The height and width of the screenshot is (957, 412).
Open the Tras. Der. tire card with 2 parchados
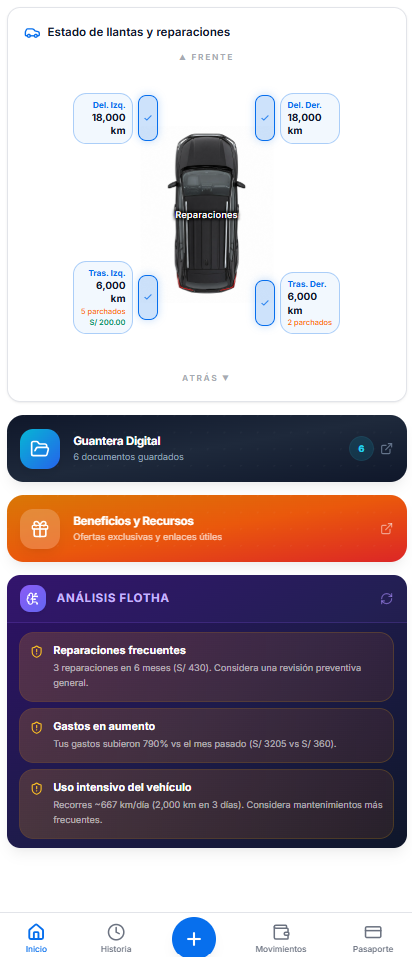pyautogui.click(x=310, y=303)
